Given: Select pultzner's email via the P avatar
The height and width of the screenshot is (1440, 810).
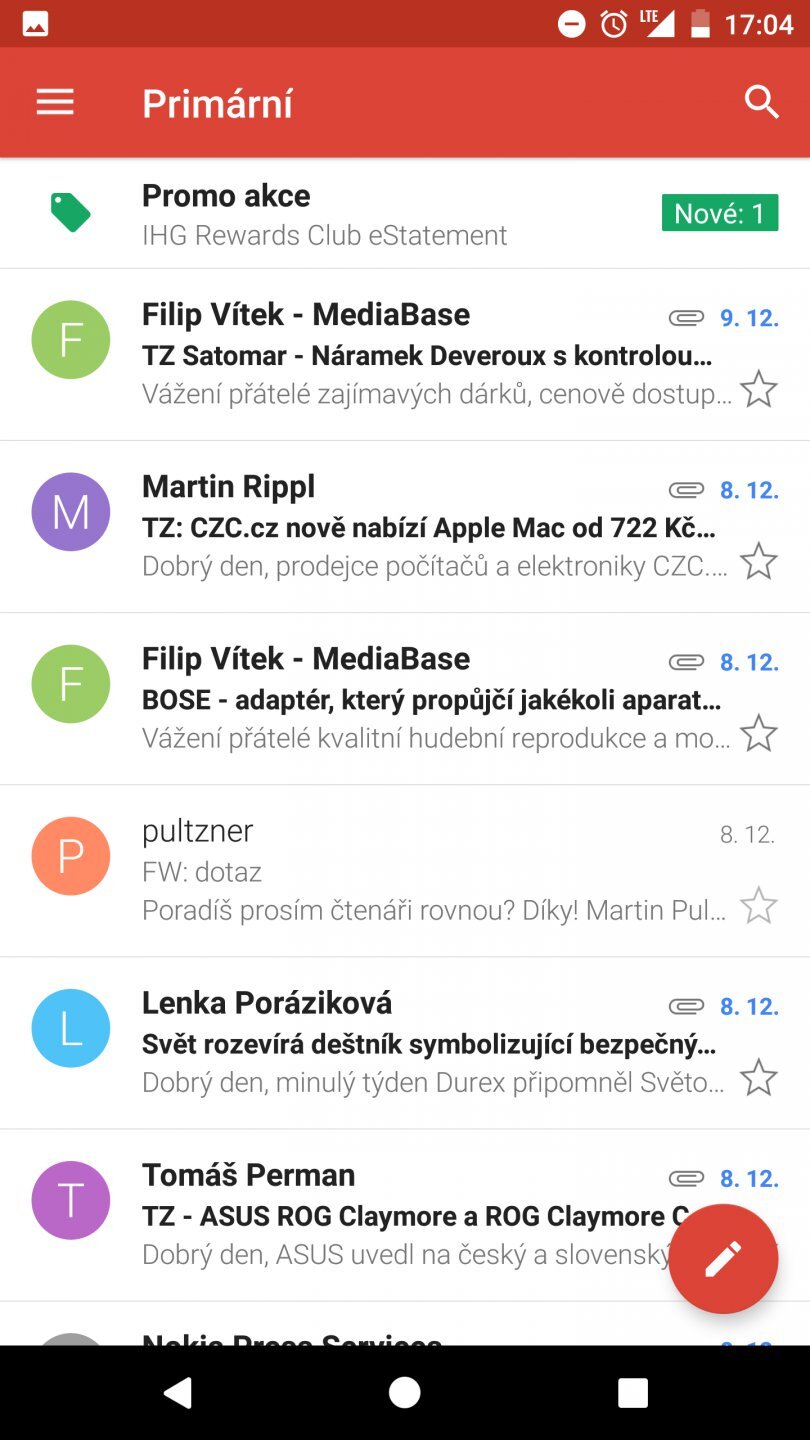Looking at the screenshot, I should [71, 856].
